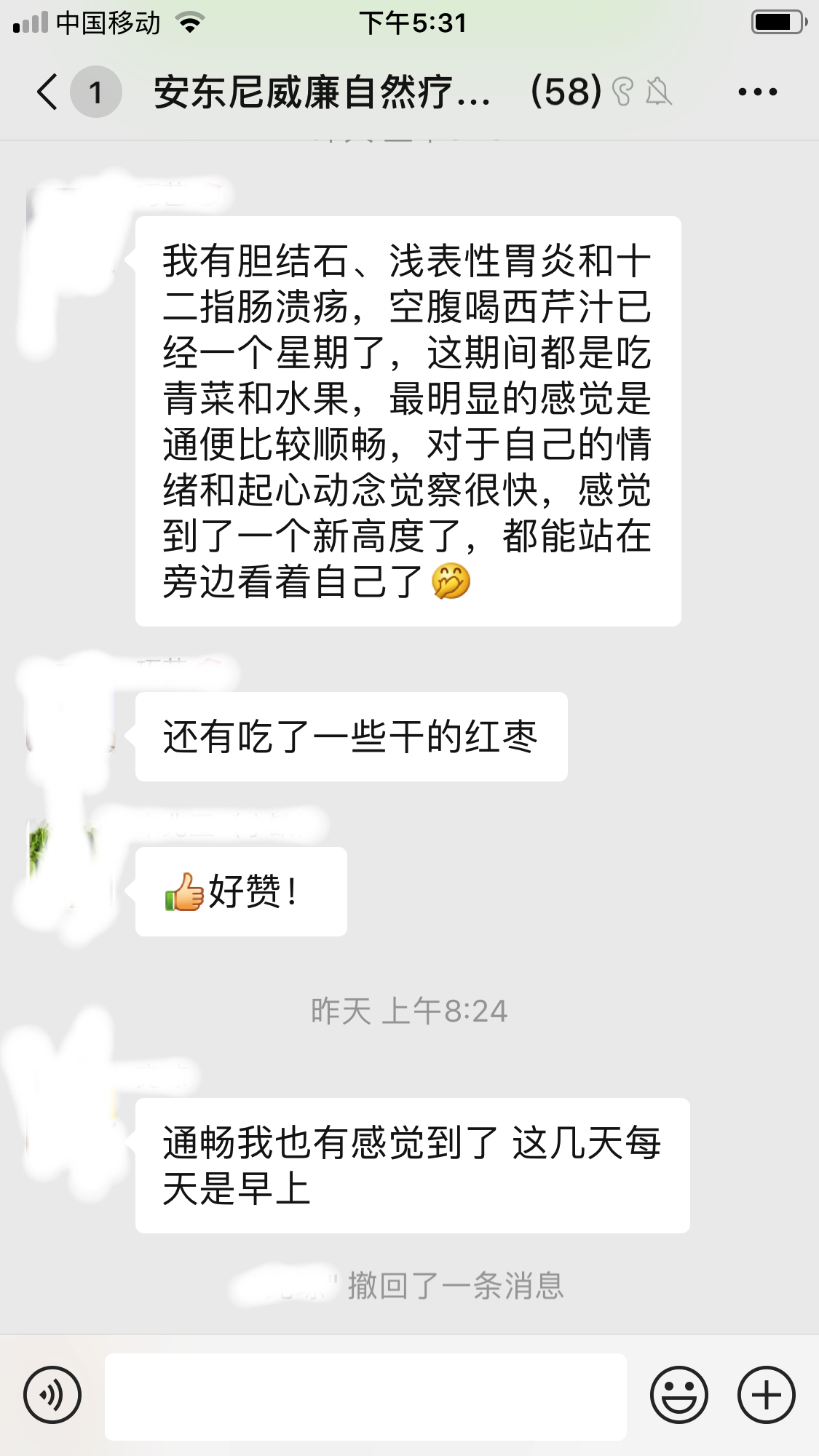The width and height of the screenshot is (819, 1456).
Task: Switch to voice message input
Action: coord(52,1395)
